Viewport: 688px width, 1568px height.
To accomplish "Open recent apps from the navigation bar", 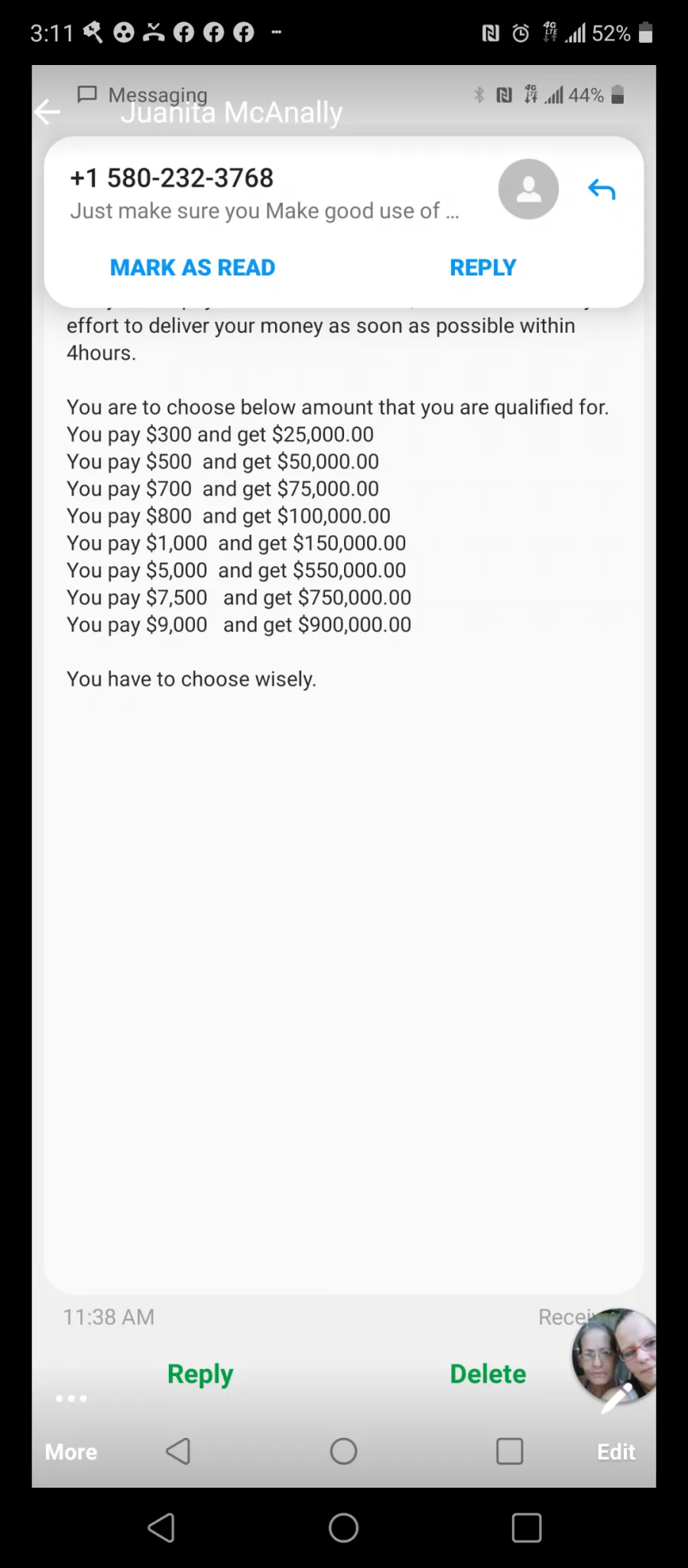I will (527, 1528).
